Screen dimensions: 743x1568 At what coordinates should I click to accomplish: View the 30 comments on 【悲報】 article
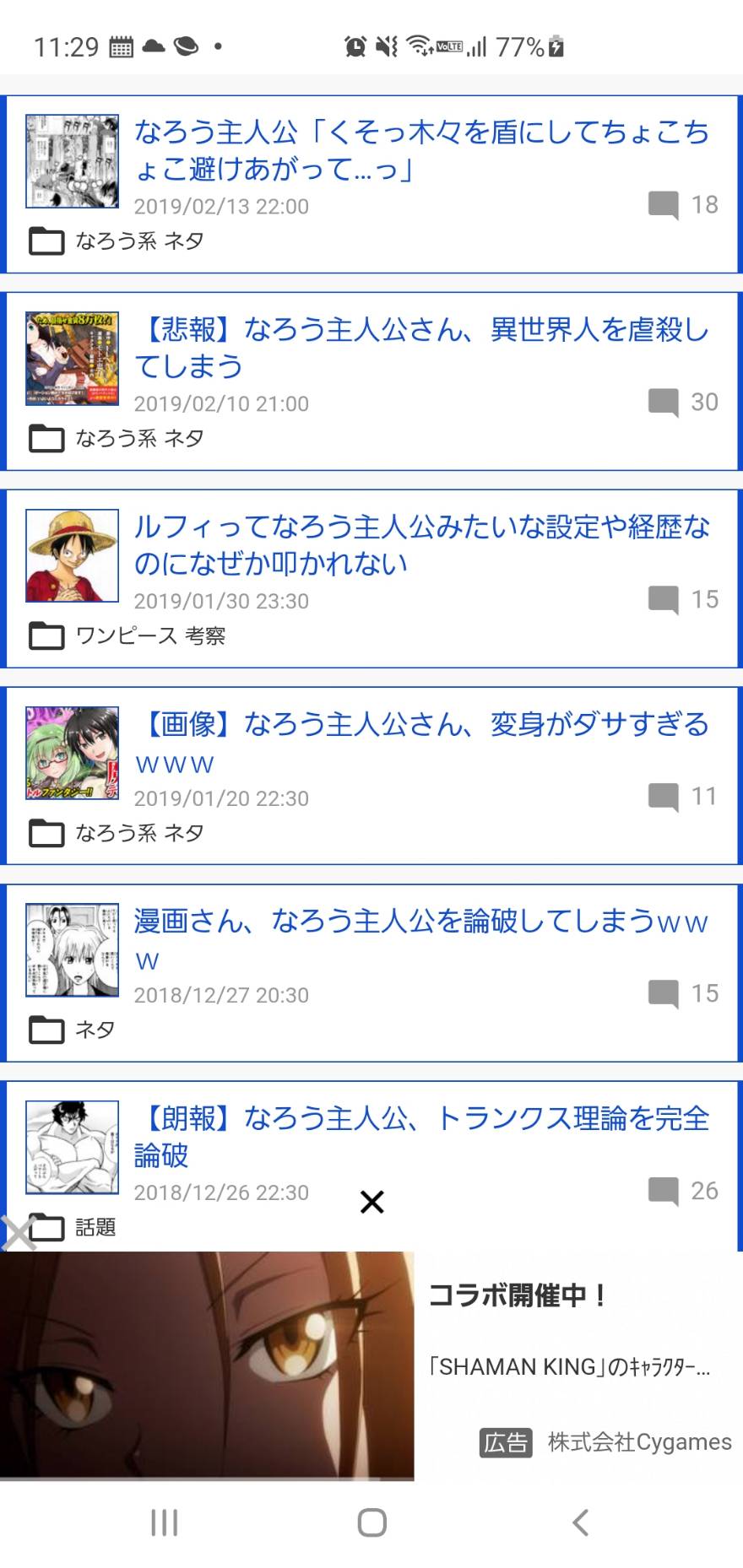coord(683,403)
